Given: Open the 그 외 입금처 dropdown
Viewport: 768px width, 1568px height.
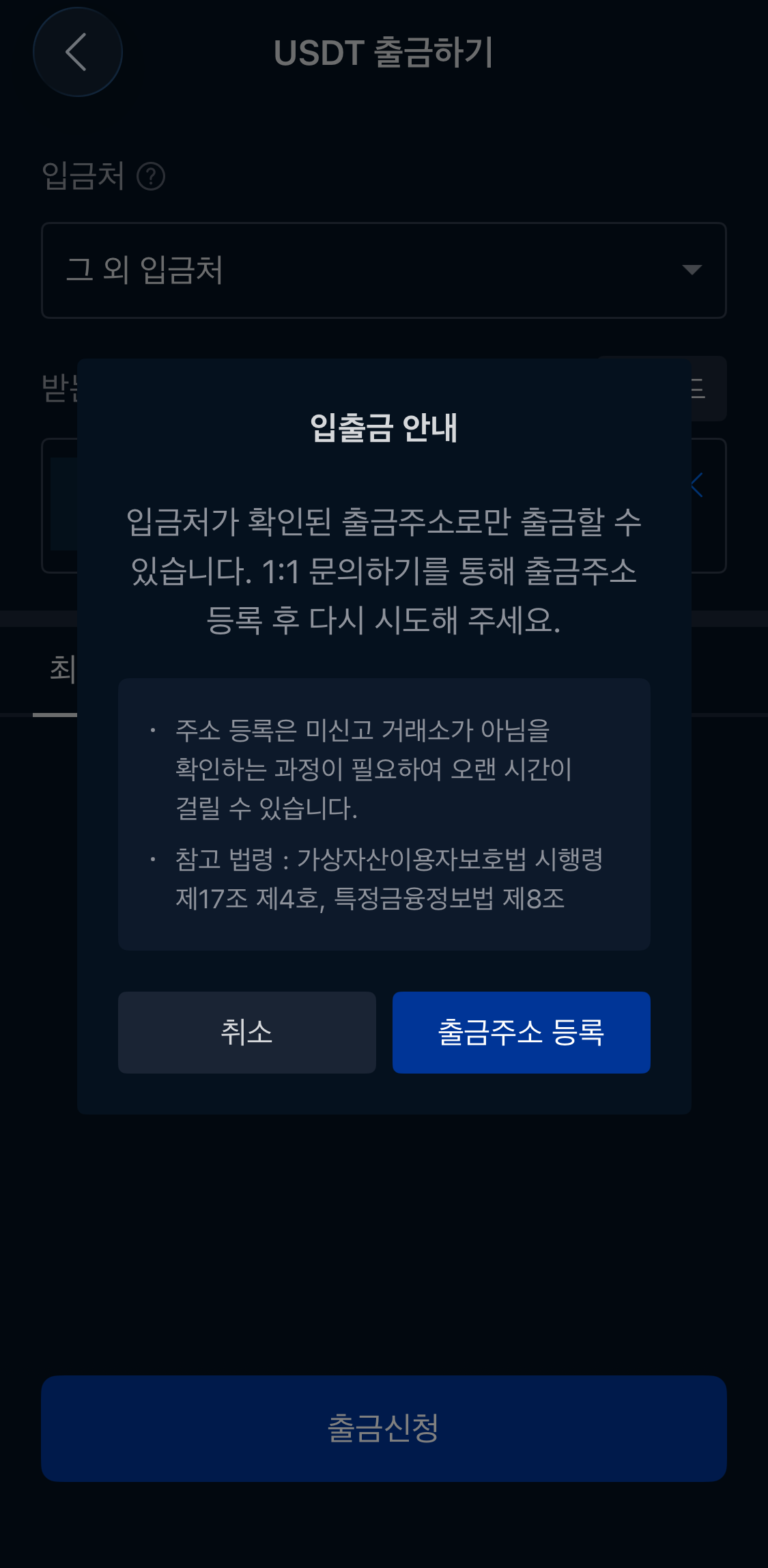Looking at the screenshot, I should (384, 270).
